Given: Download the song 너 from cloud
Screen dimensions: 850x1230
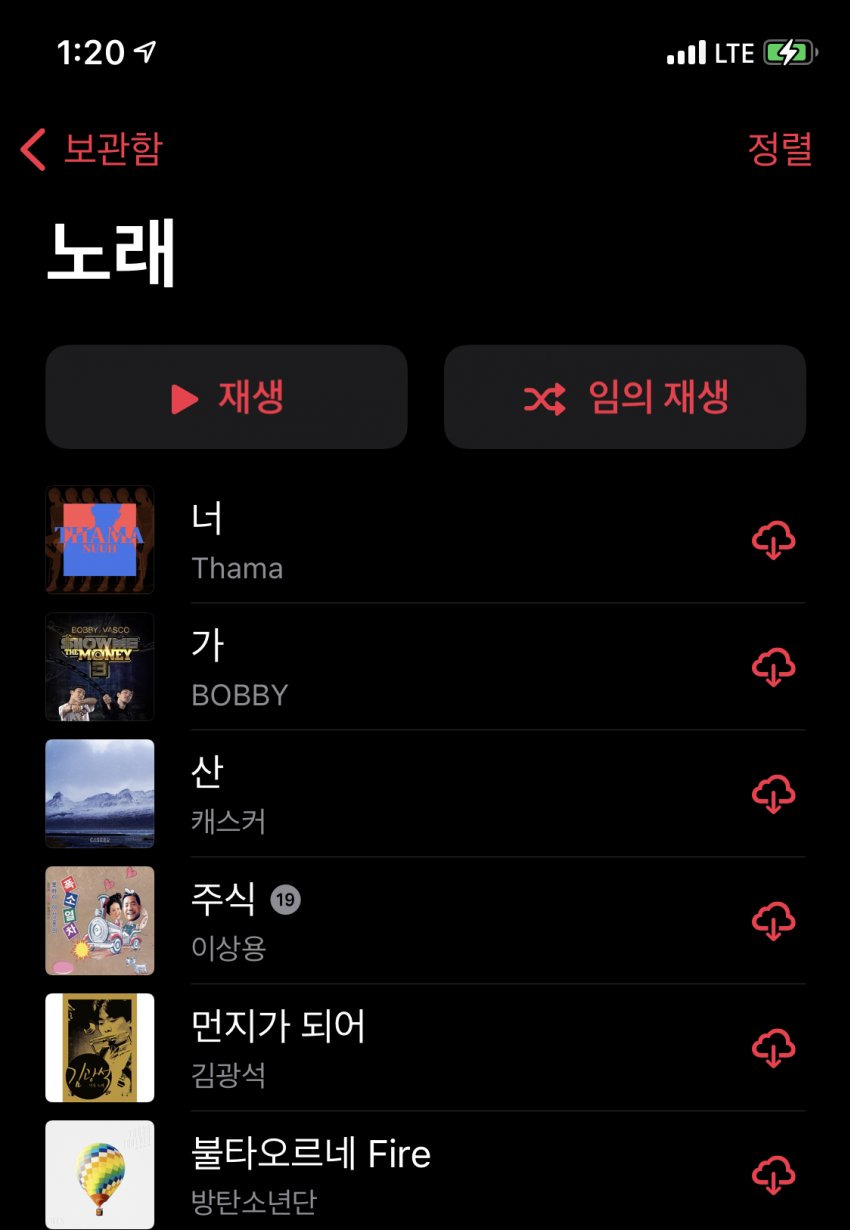Looking at the screenshot, I should (x=773, y=541).
